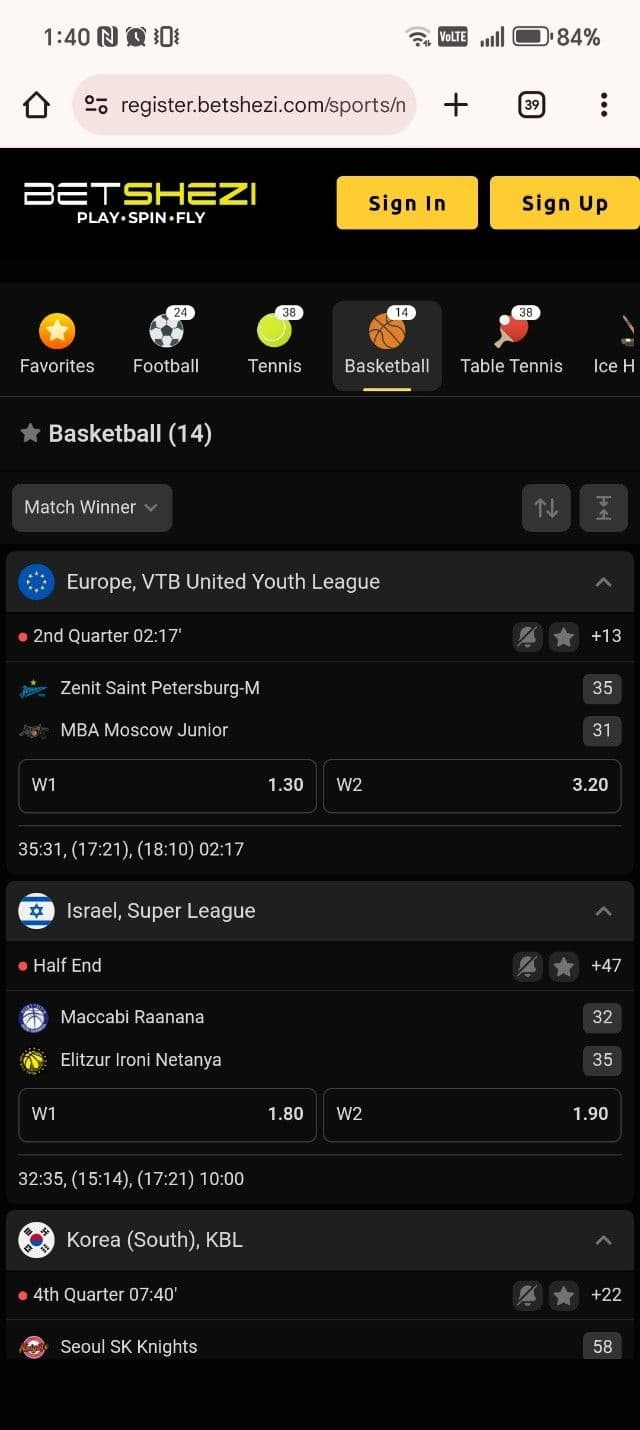Bet W1 at 1.30 on Zenit
The image size is (640, 1430).
coord(167,785)
